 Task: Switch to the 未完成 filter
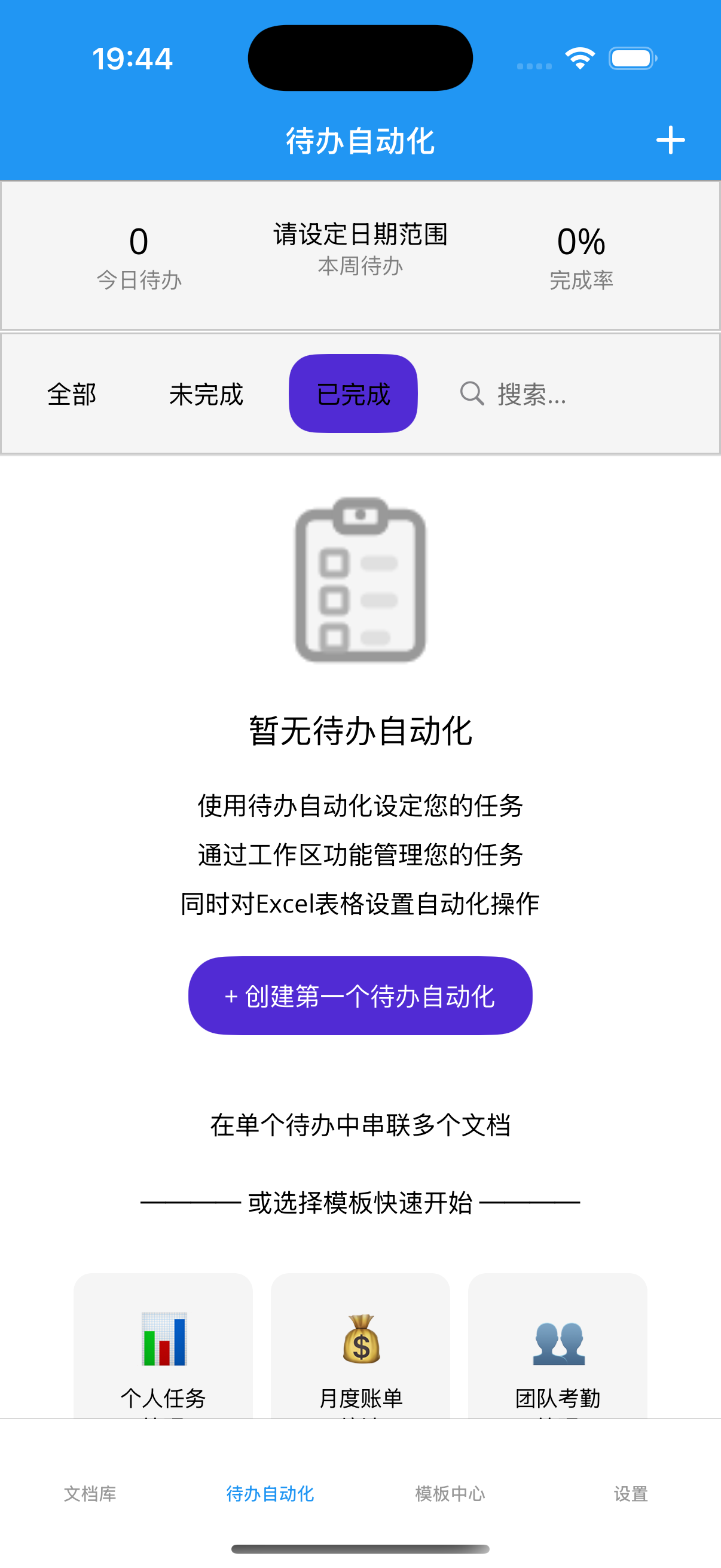tap(207, 395)
